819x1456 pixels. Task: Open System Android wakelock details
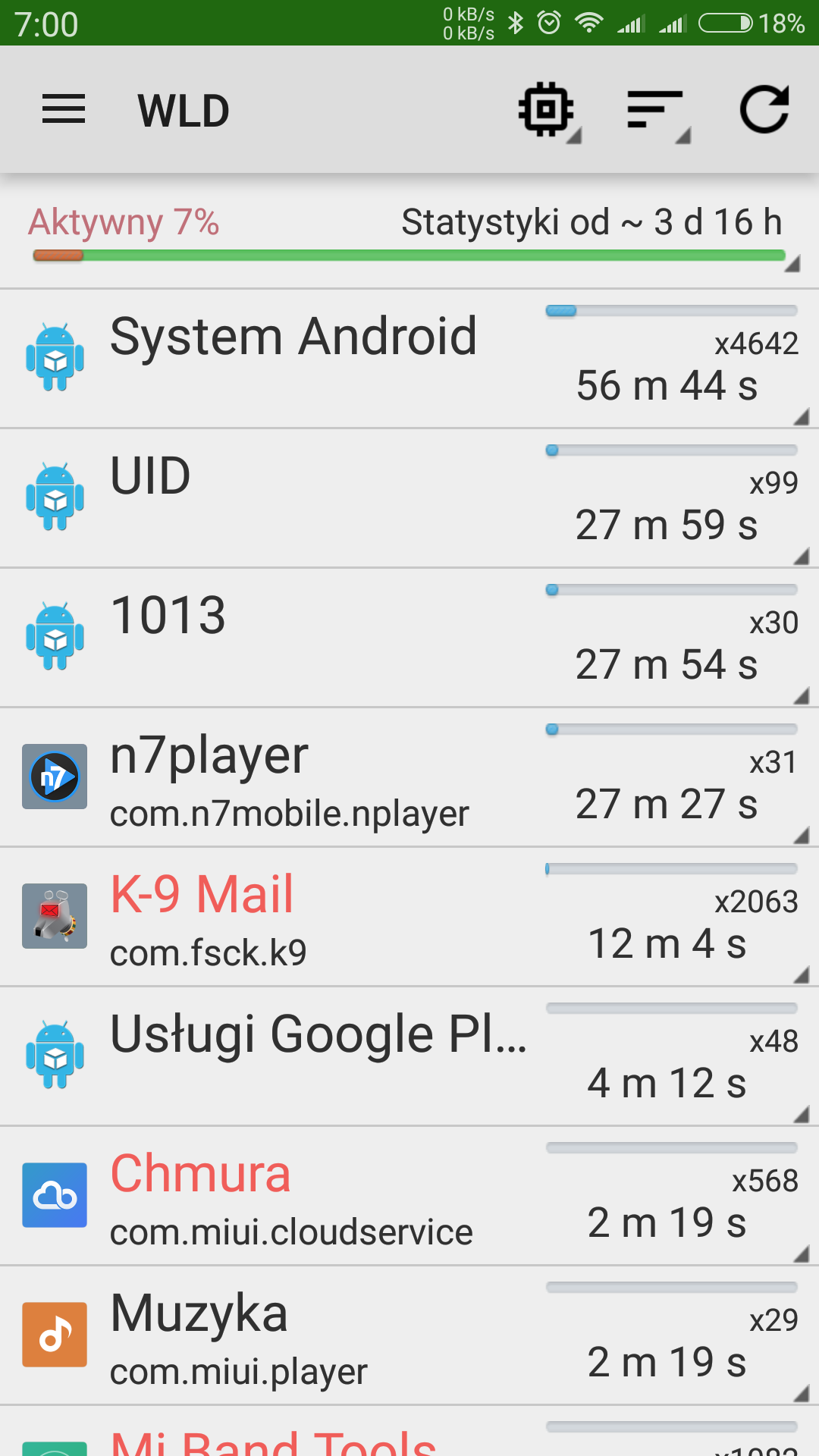coord(409,358)
